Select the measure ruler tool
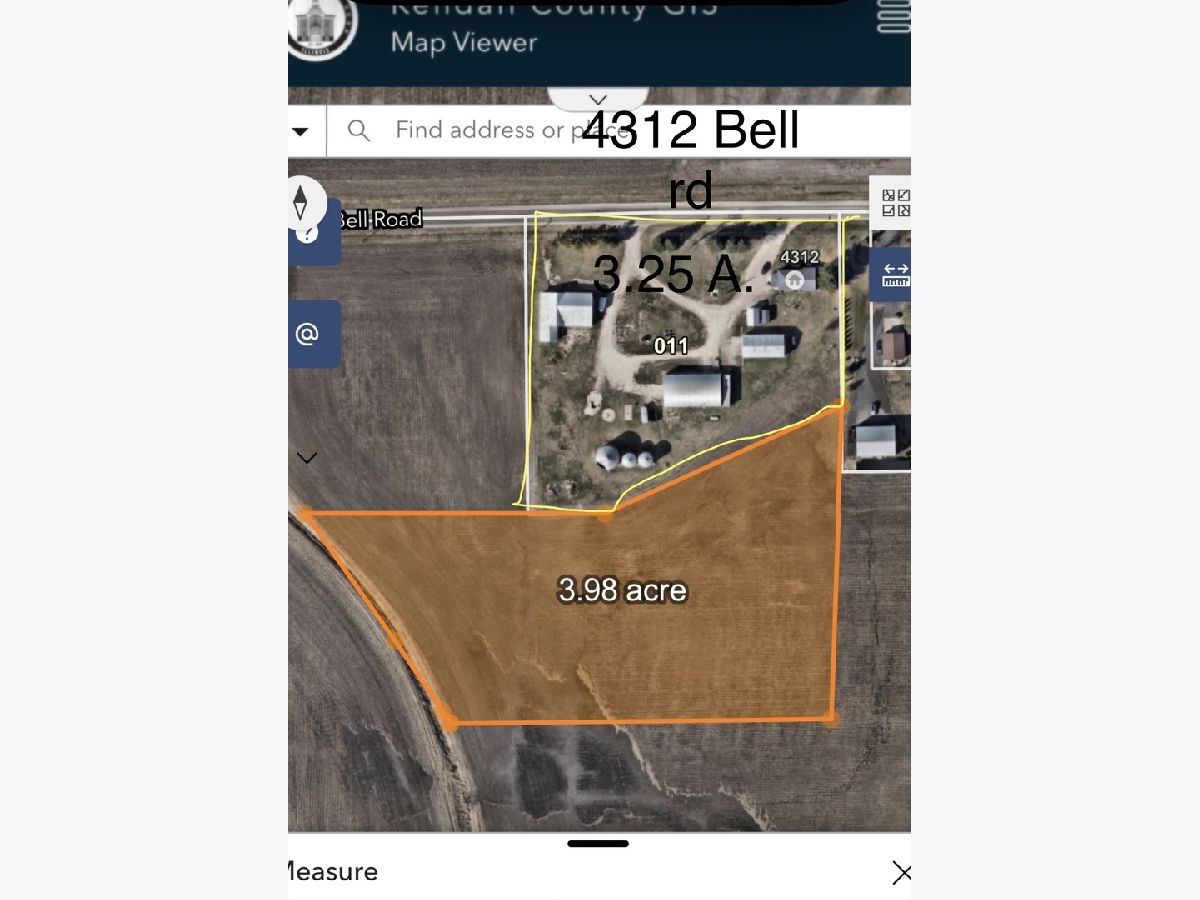 (x=895, y=275)
